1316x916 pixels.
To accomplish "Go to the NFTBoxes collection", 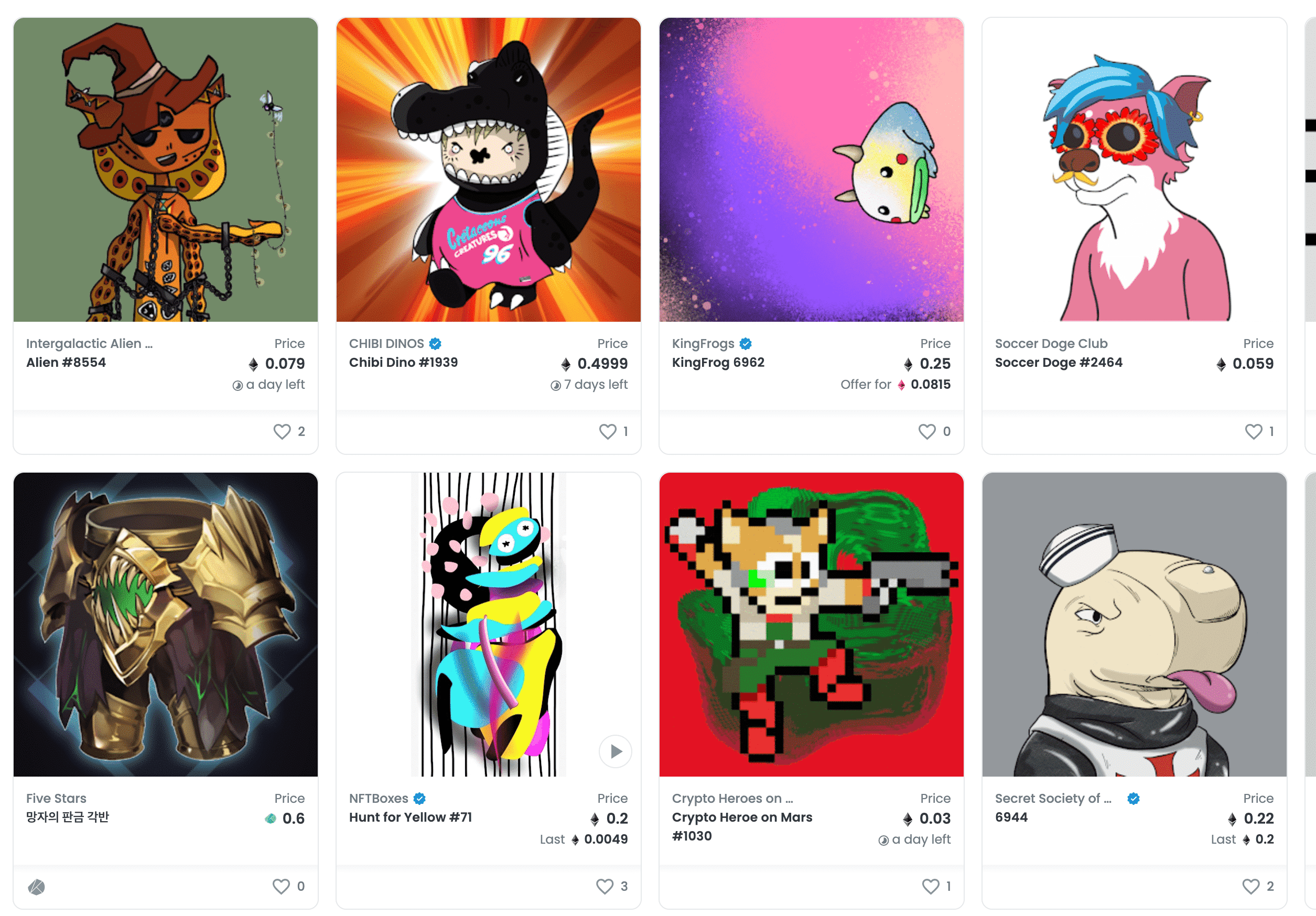I will point(379,799).
